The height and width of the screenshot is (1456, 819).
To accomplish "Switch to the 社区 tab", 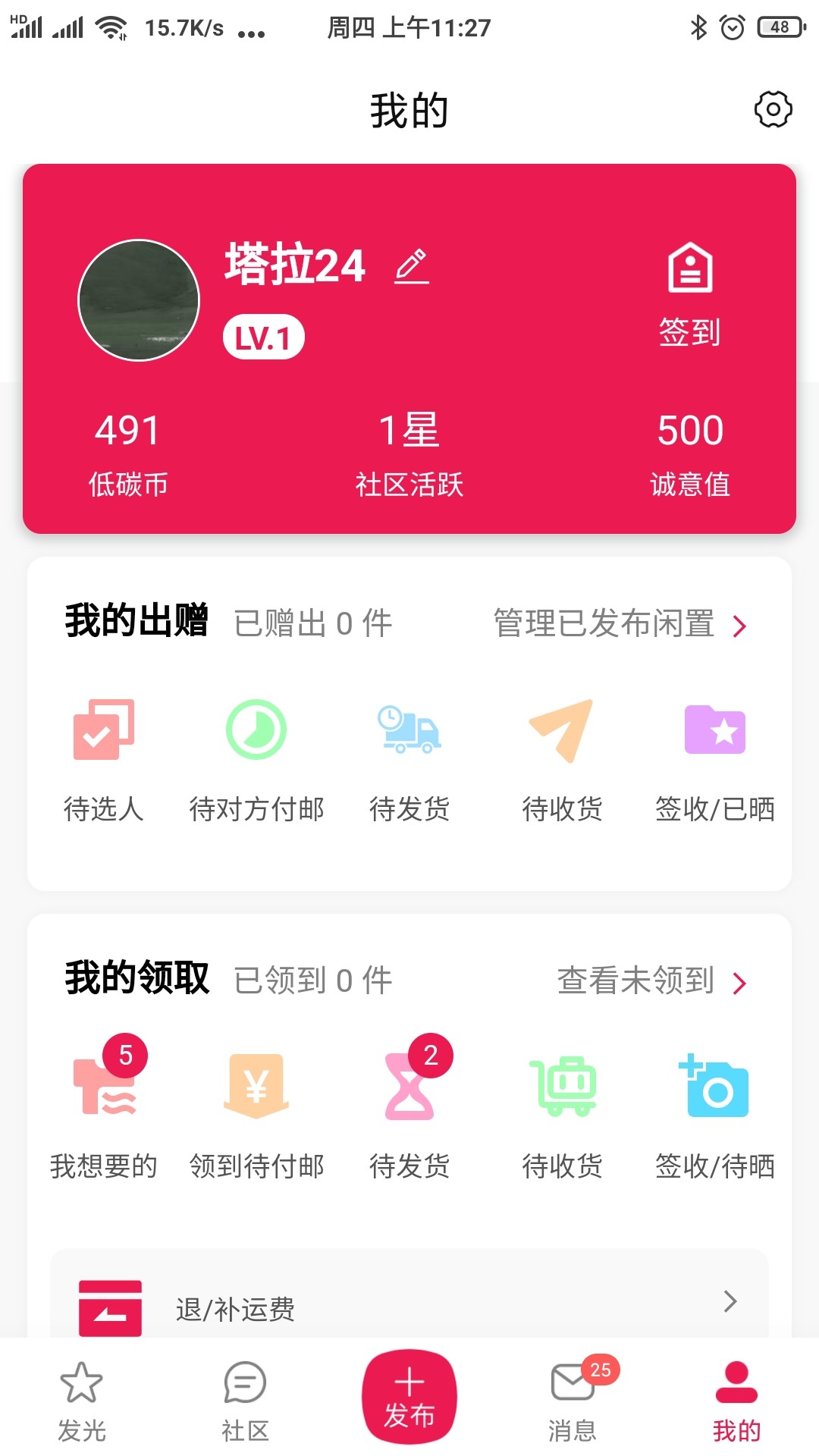I will pos(245,1401).
